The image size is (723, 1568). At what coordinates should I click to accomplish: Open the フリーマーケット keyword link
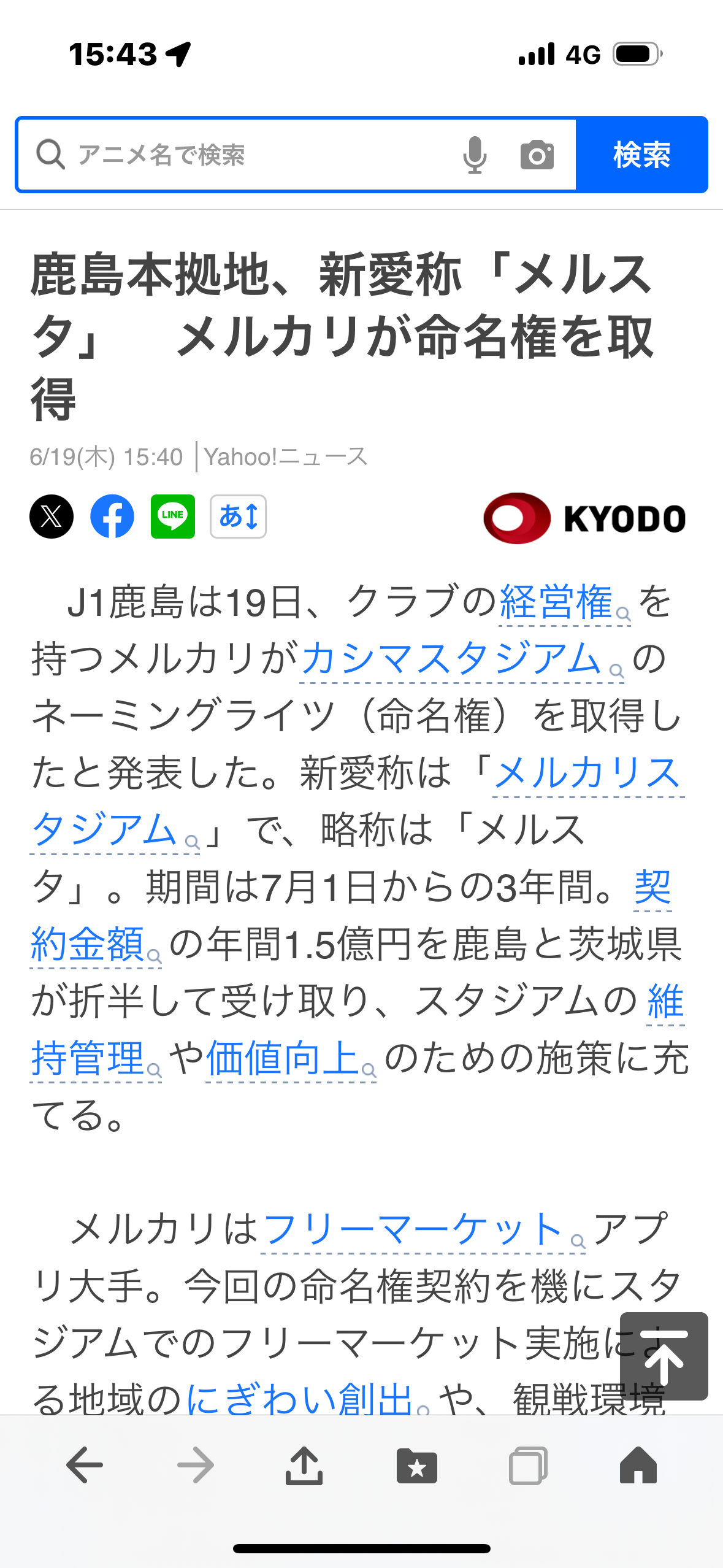[413, 1229]
